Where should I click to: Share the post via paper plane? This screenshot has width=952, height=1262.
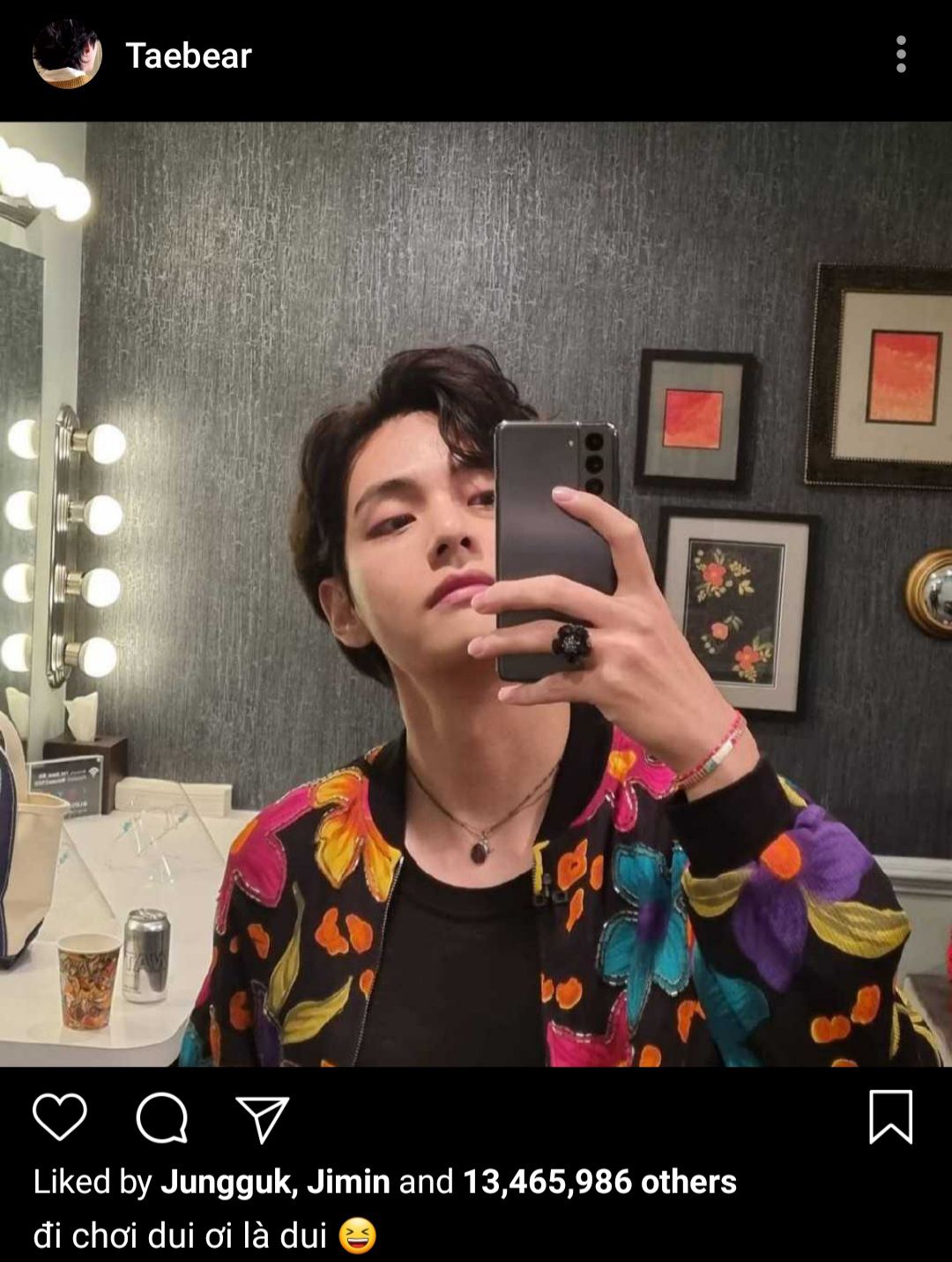263,1117
